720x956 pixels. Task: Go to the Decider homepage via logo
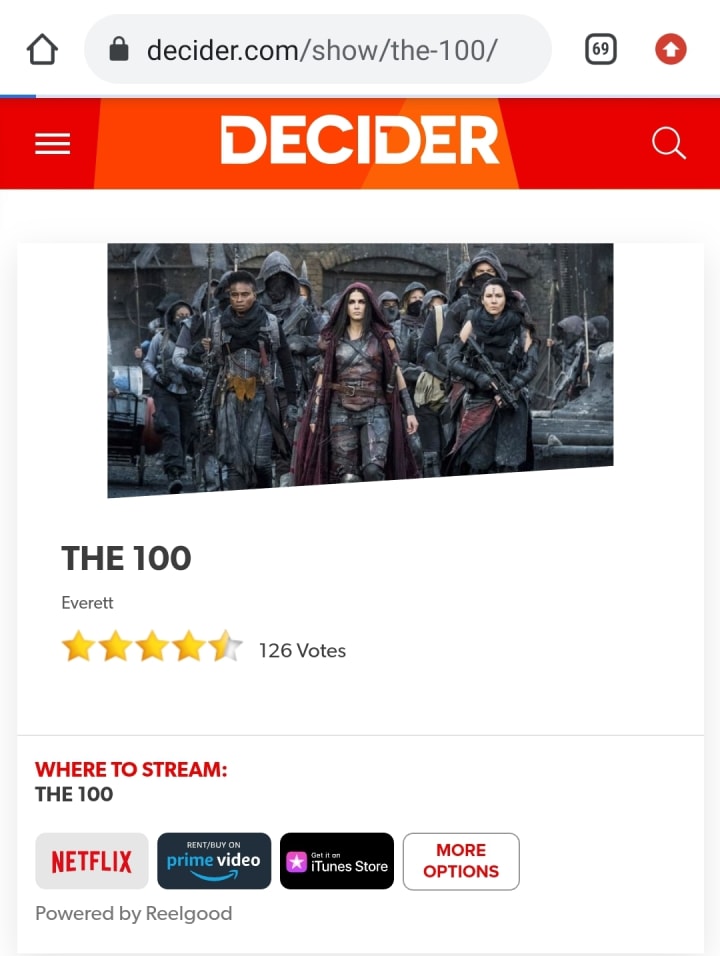(359, 141)
